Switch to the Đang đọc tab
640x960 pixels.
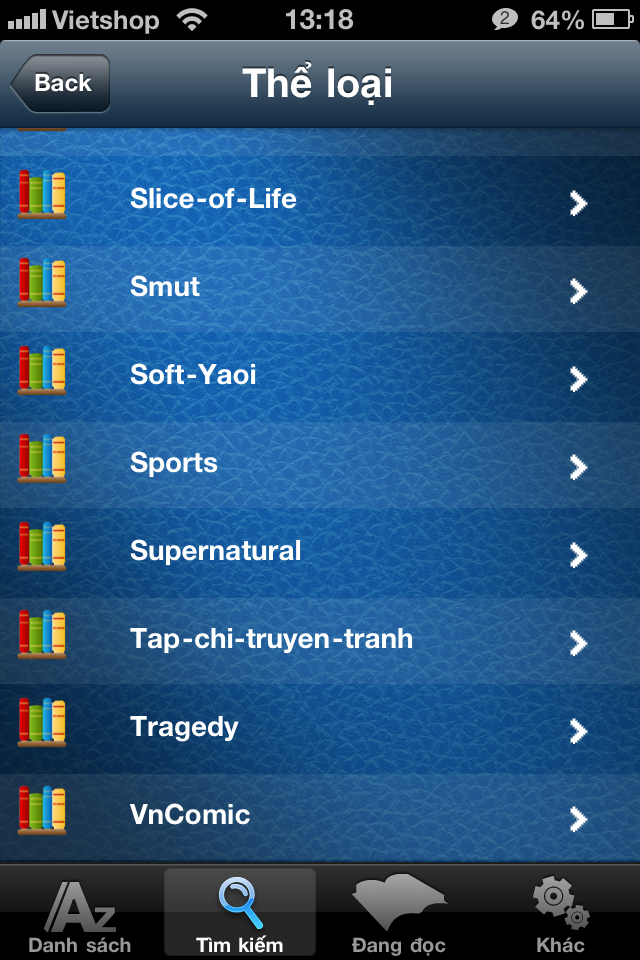pyautogui.click(x=399, y=914)
